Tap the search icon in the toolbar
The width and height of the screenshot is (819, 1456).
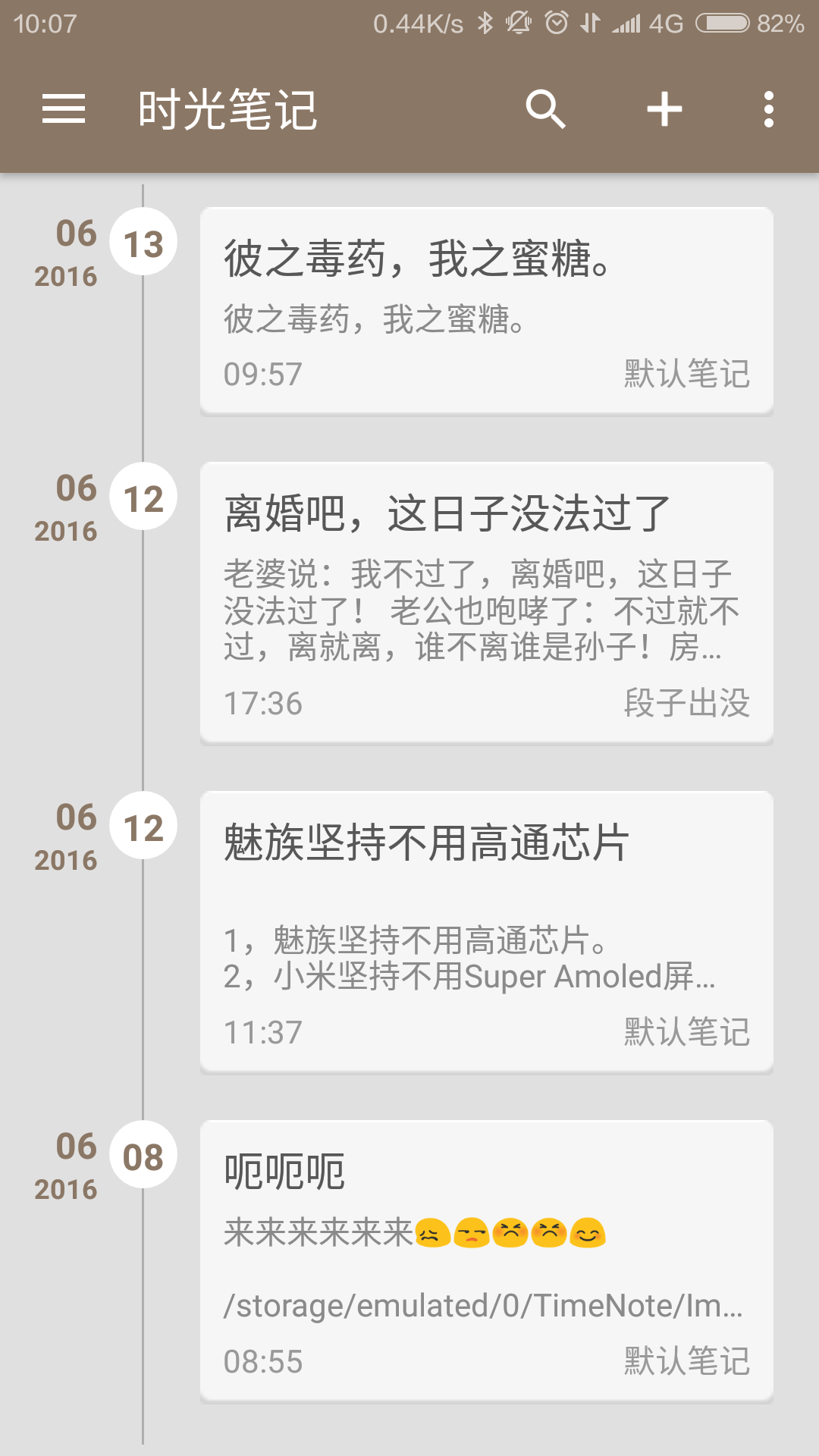pos(548,108)
